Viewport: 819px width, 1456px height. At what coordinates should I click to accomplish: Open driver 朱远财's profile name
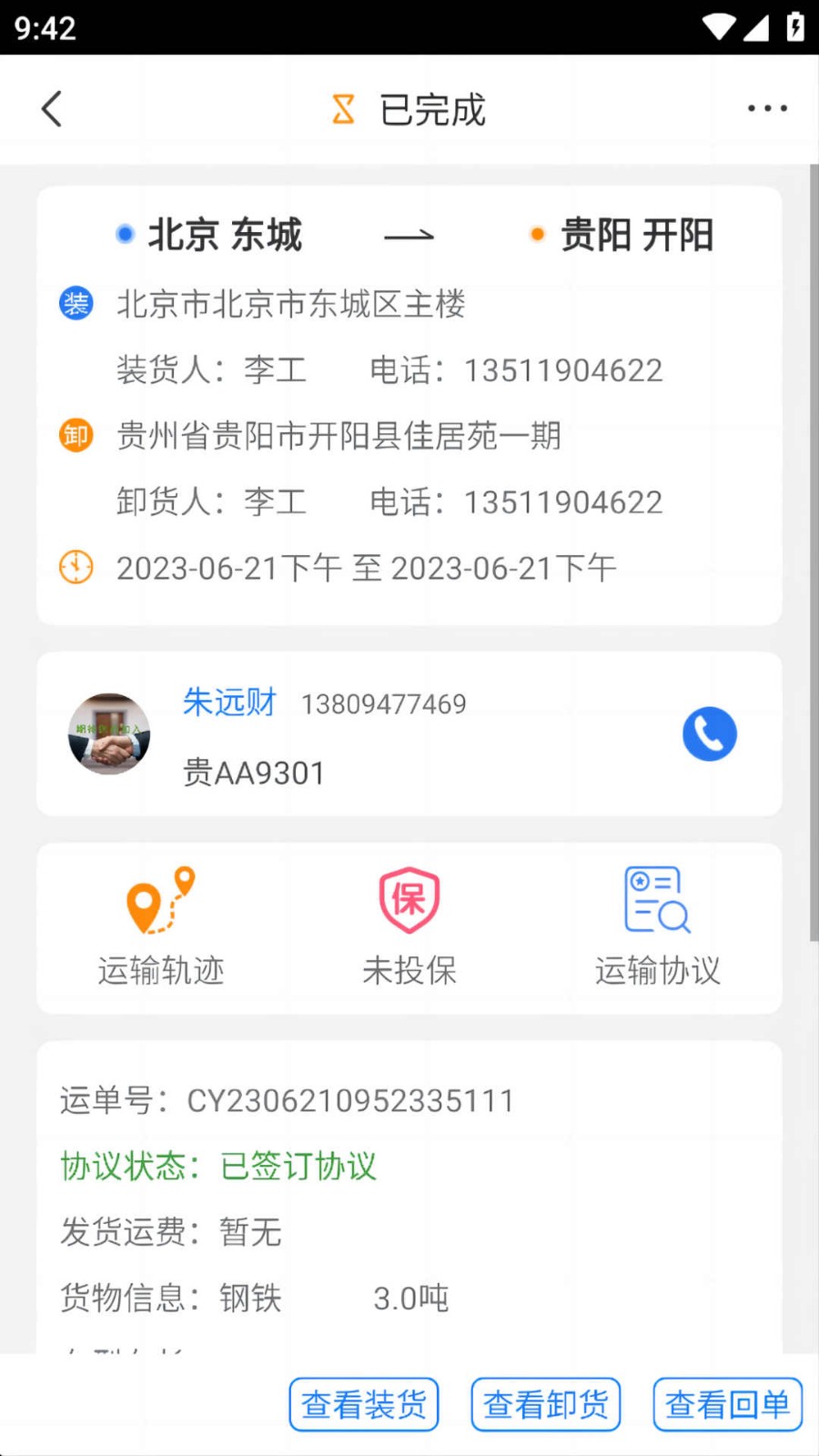pos(229,703)
